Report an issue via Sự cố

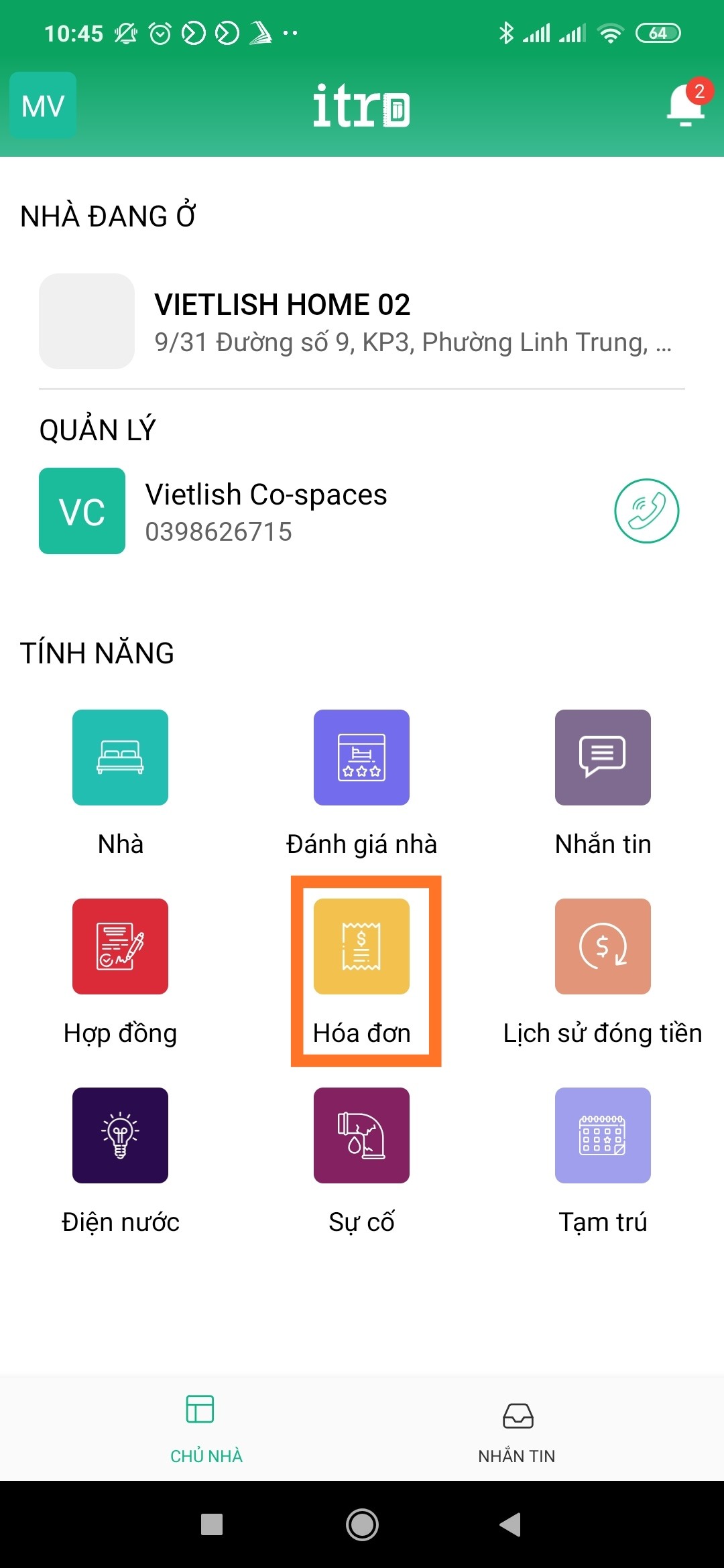[361, 1136]
